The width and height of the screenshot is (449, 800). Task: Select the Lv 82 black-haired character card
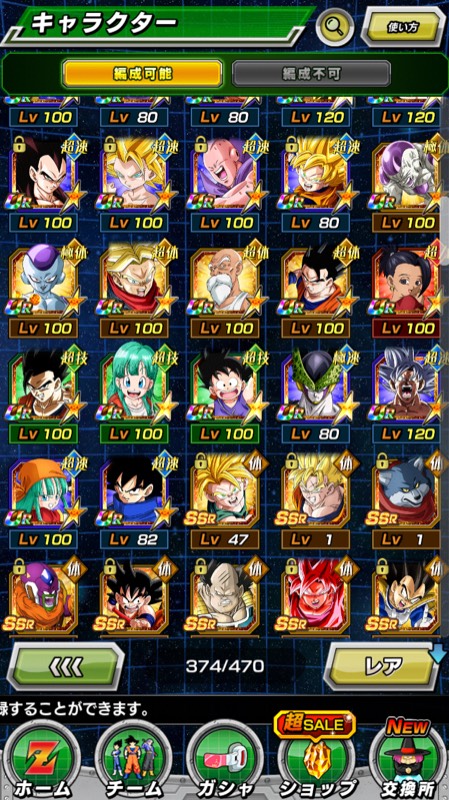134,501
